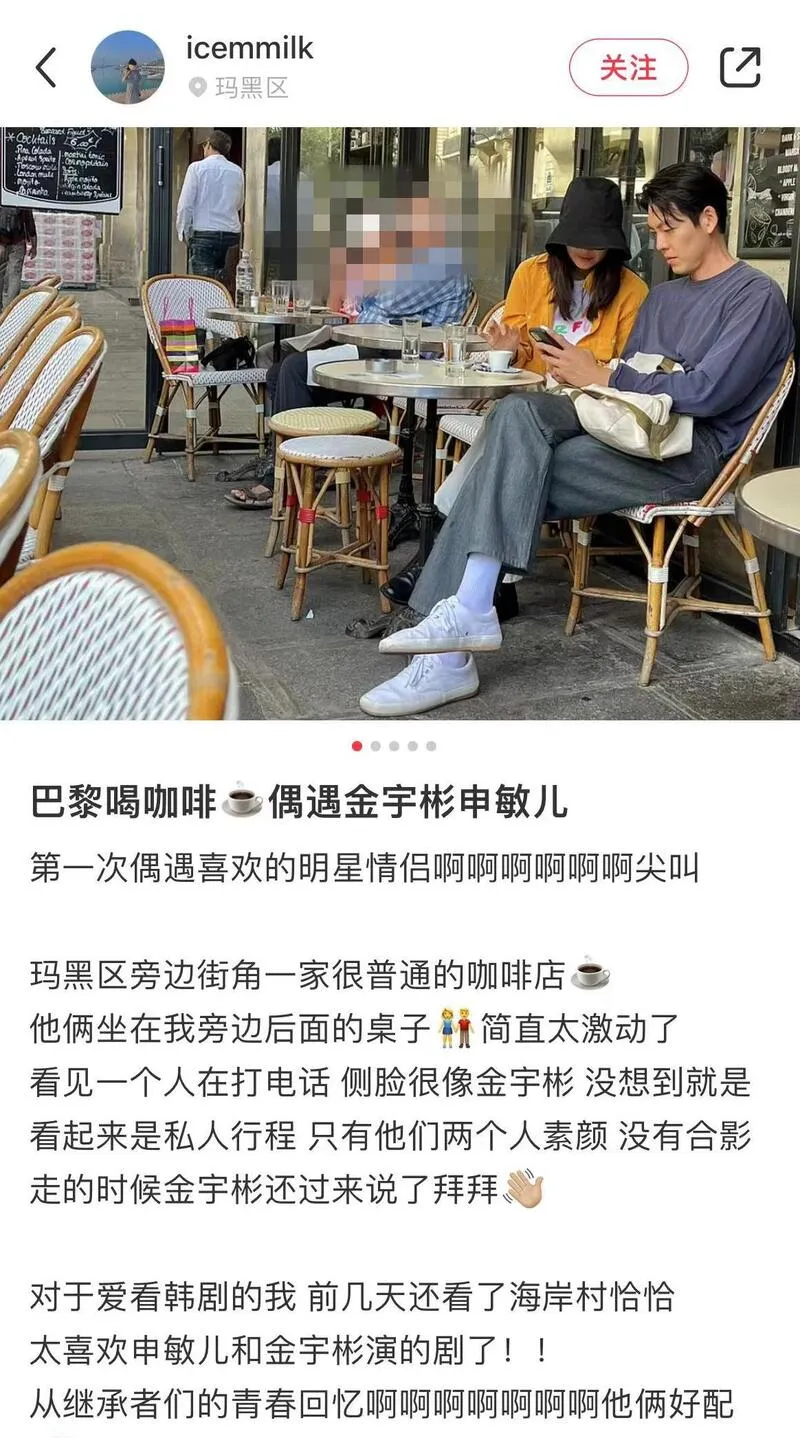Viewport: 800px width, 1438px height.
Task: Share this post via the share icon
Action: pos(740,68)
